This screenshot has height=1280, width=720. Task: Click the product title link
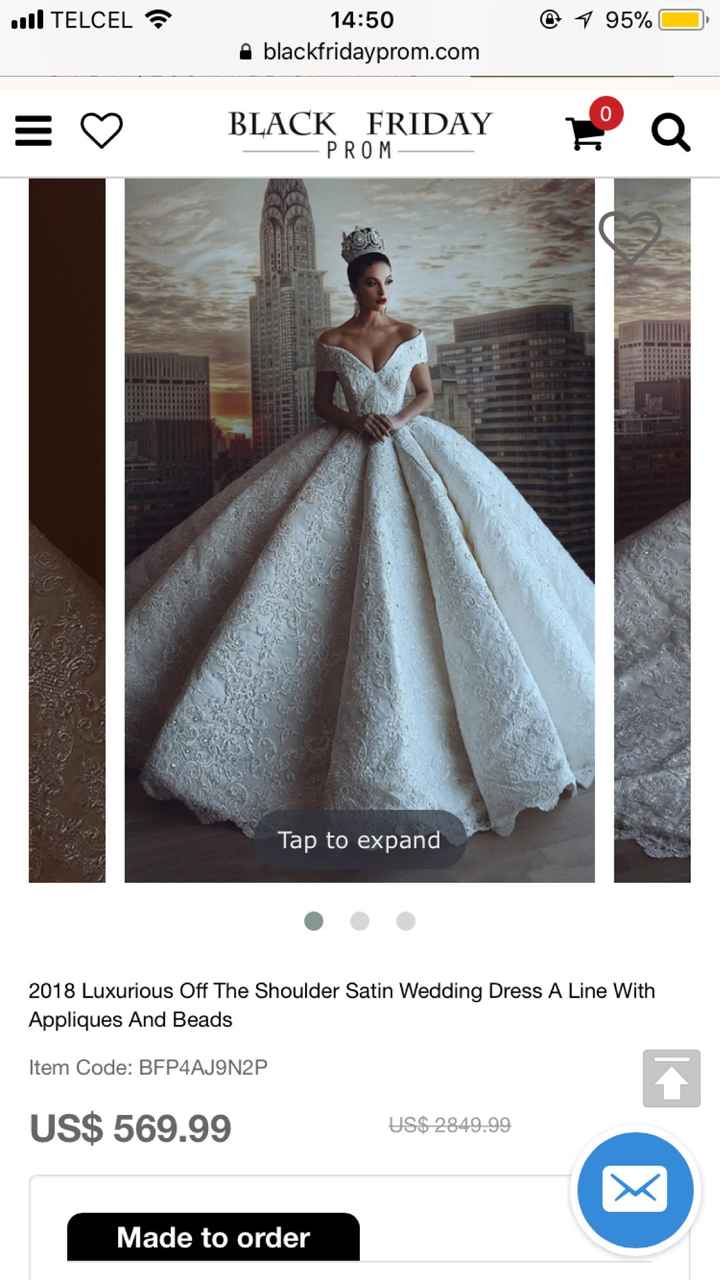pyautogui.click(x=342, y=1005)
